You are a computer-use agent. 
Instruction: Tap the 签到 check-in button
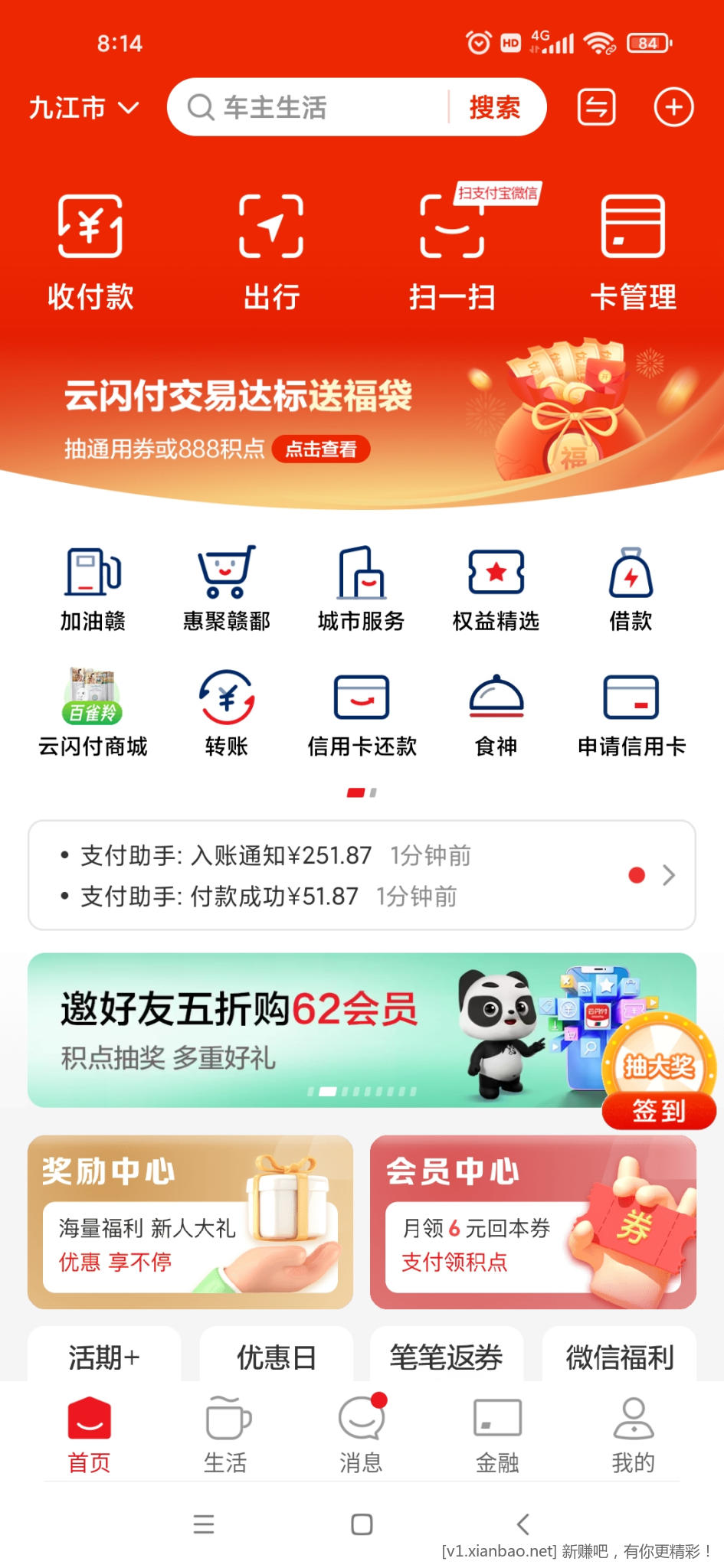[x=659, y=1110]
